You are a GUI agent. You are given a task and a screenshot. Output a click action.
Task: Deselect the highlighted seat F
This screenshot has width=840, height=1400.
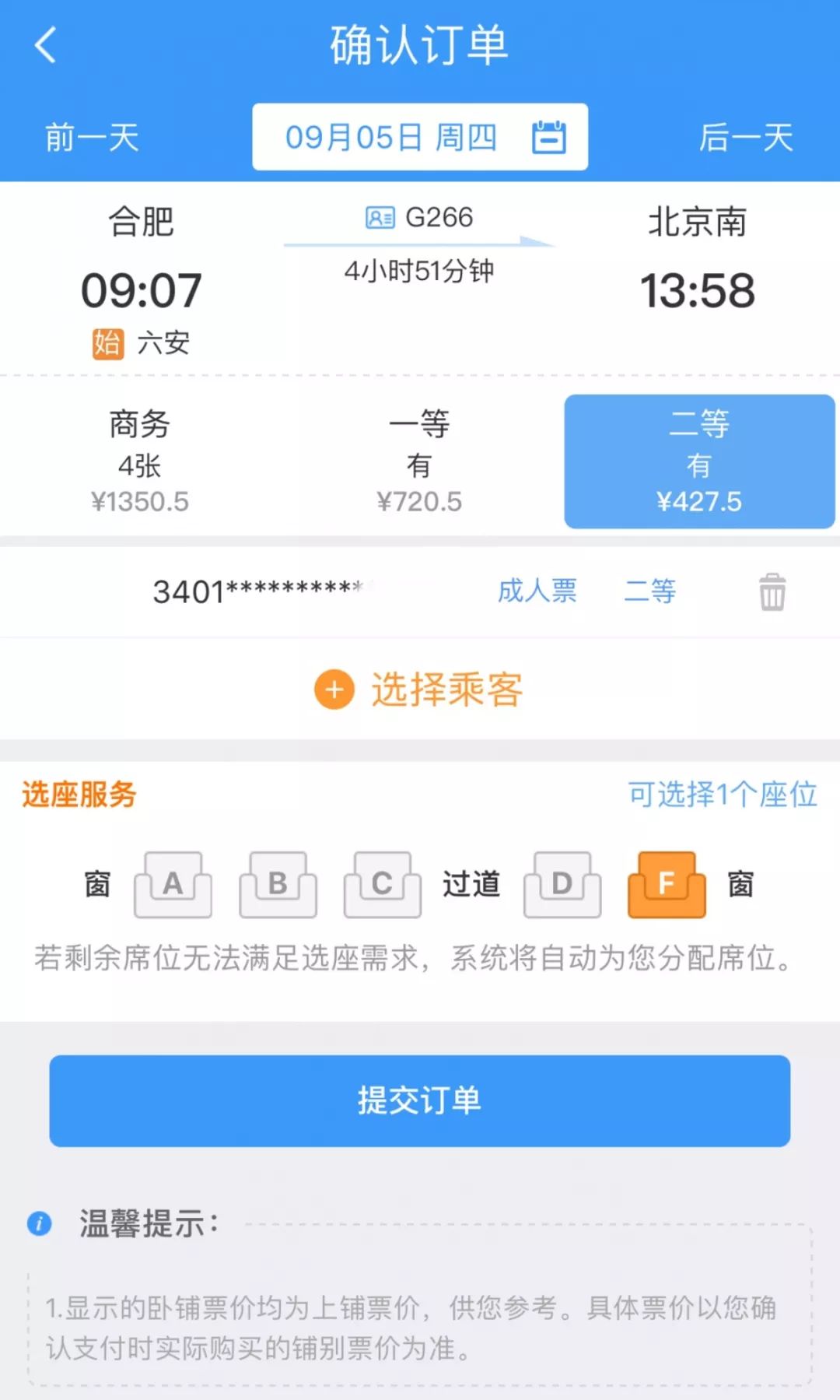665,884
